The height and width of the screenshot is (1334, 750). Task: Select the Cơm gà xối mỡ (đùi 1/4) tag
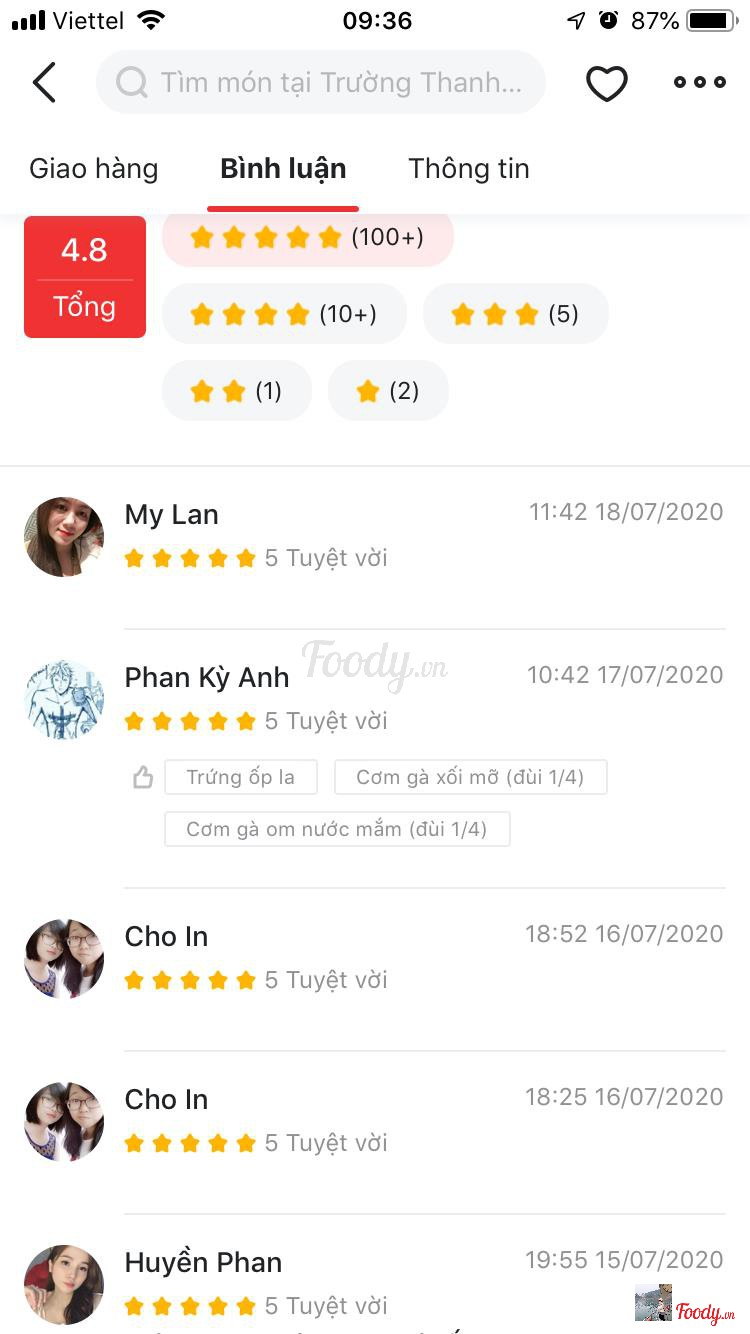tap(470, 777)
